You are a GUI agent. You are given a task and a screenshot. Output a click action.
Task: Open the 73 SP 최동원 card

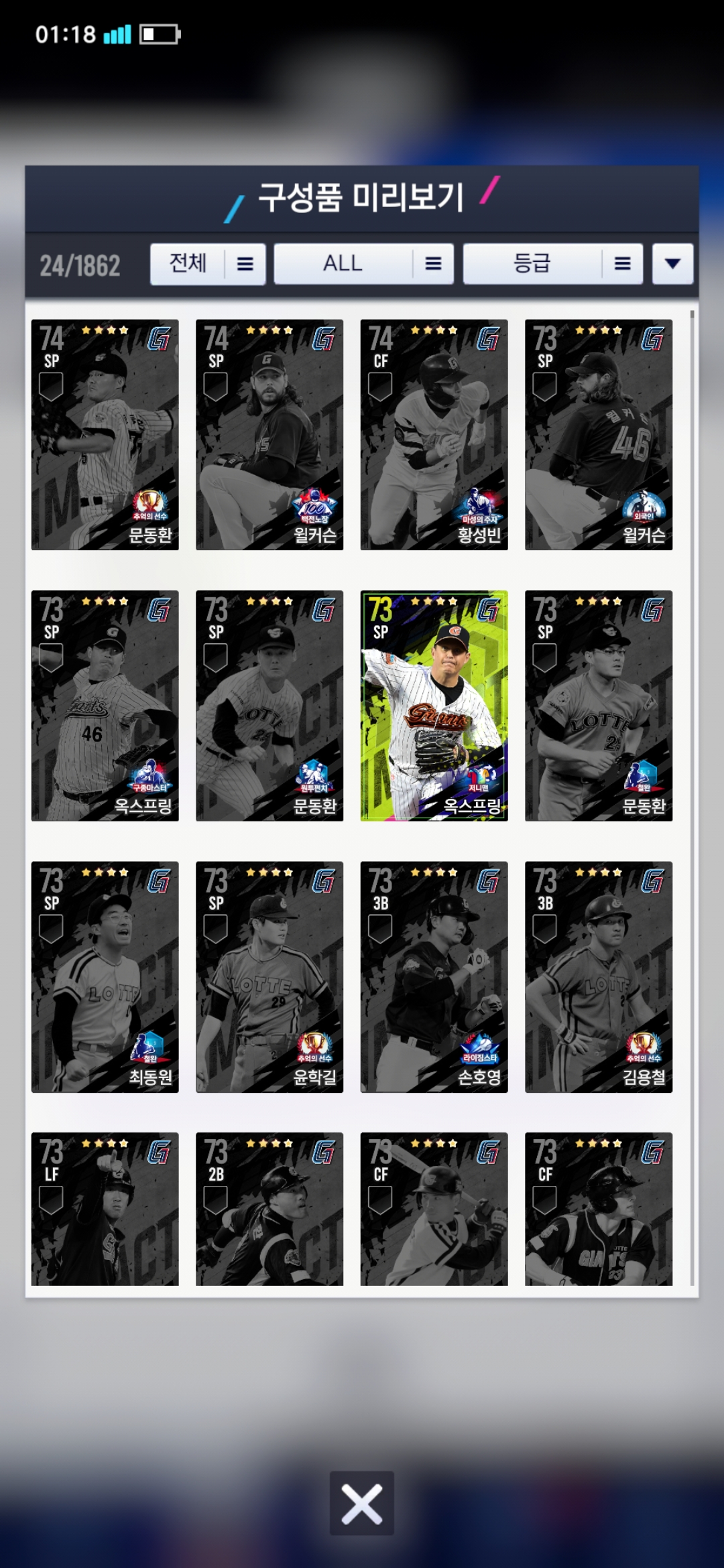click(105, 977)
